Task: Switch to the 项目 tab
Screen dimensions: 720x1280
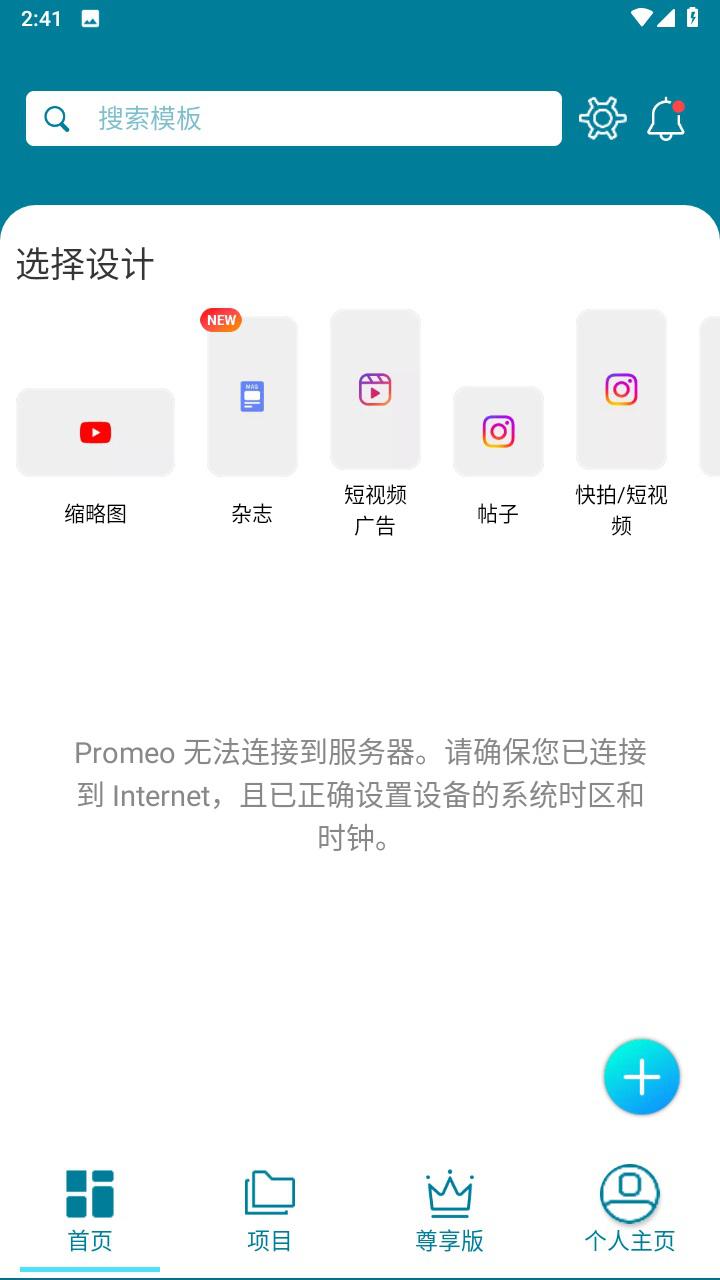Action: (270, 1211)
